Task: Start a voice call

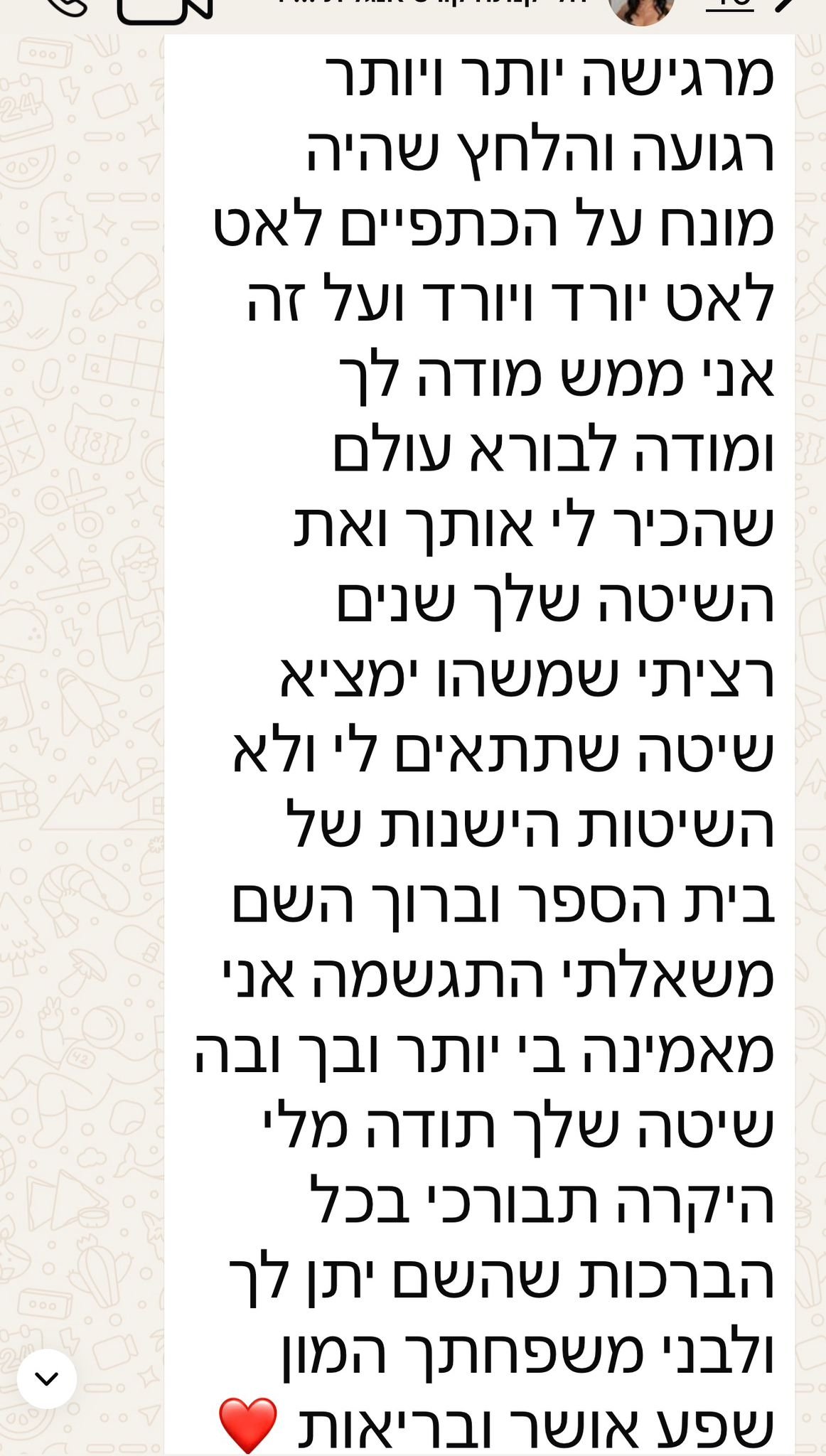Action: point(68,6)
